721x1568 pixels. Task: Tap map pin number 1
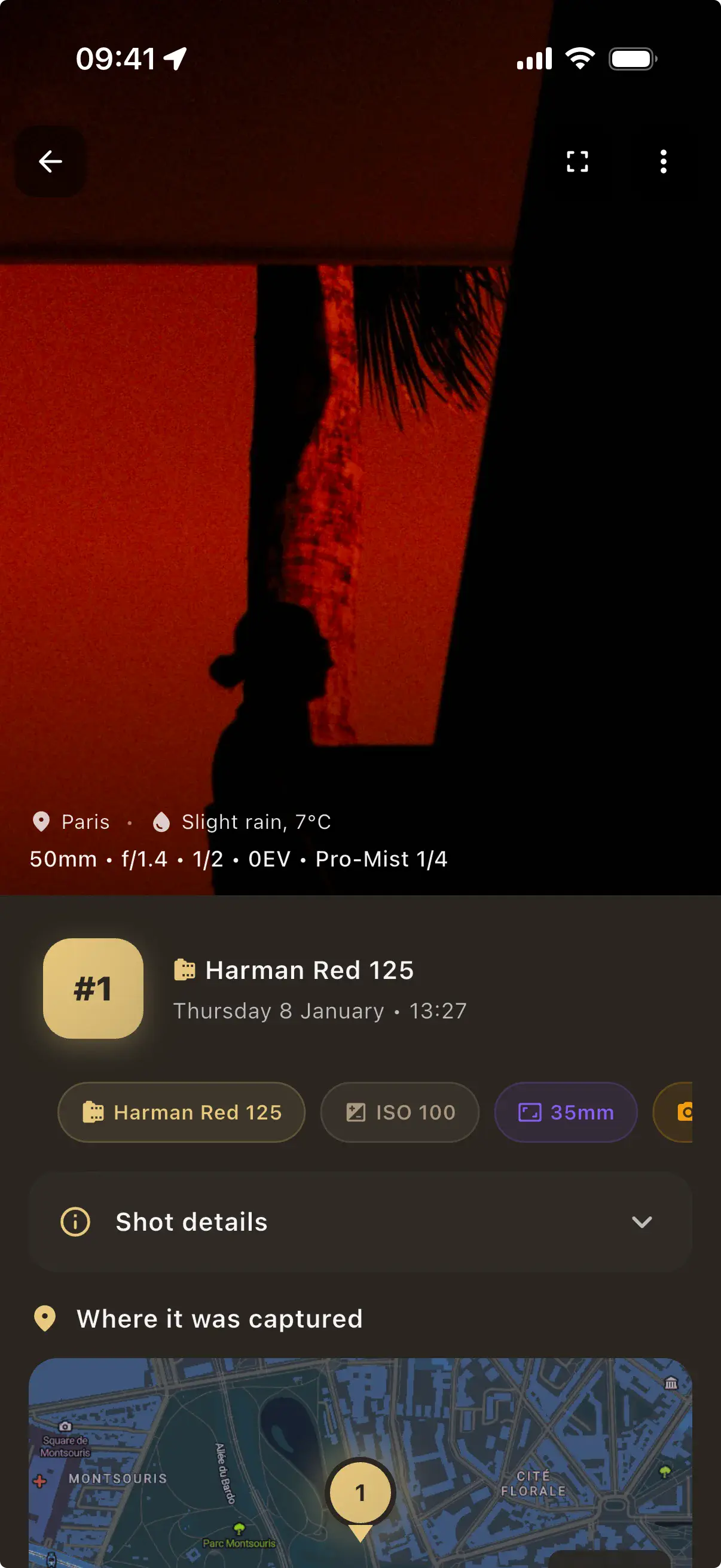[x=360, y=1493]
